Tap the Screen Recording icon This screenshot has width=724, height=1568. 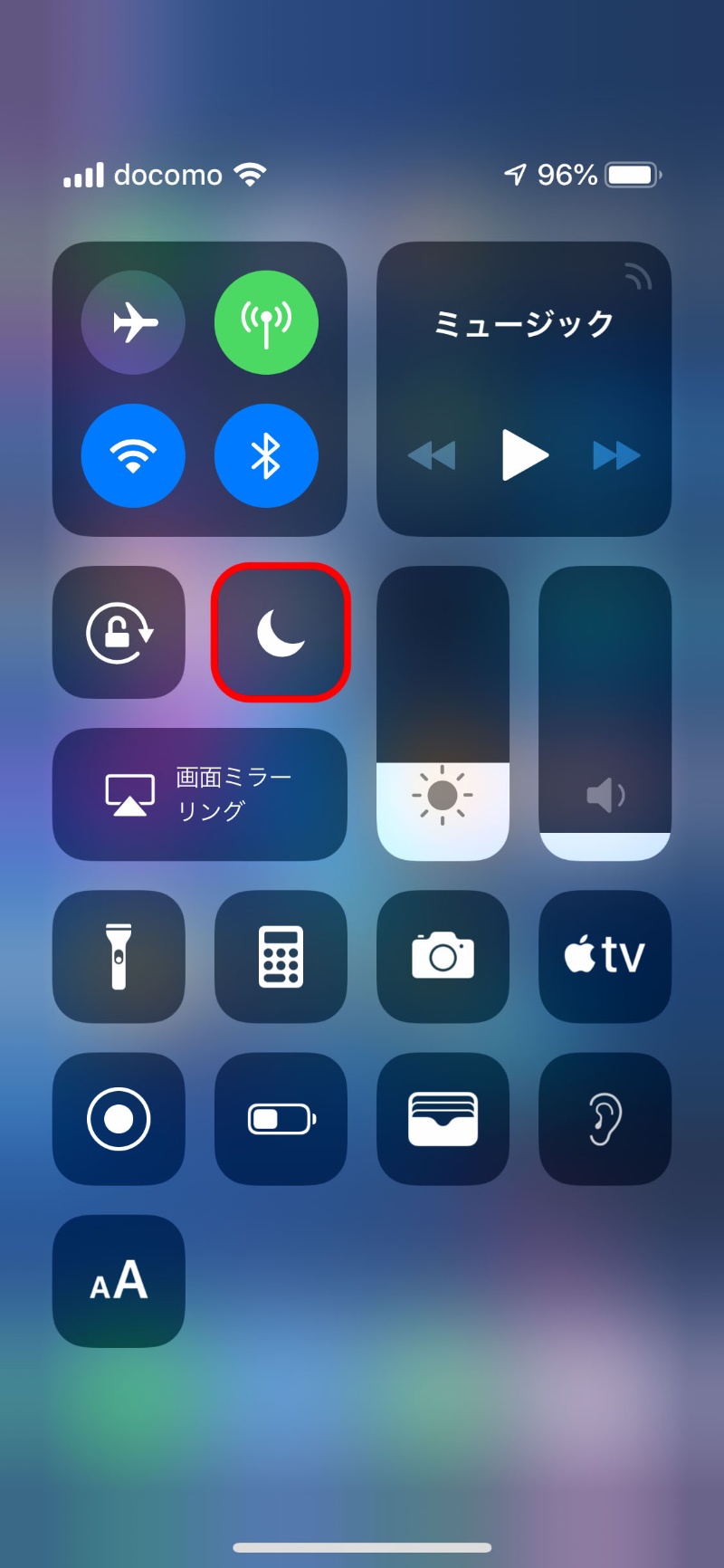tap(119, 1119)
